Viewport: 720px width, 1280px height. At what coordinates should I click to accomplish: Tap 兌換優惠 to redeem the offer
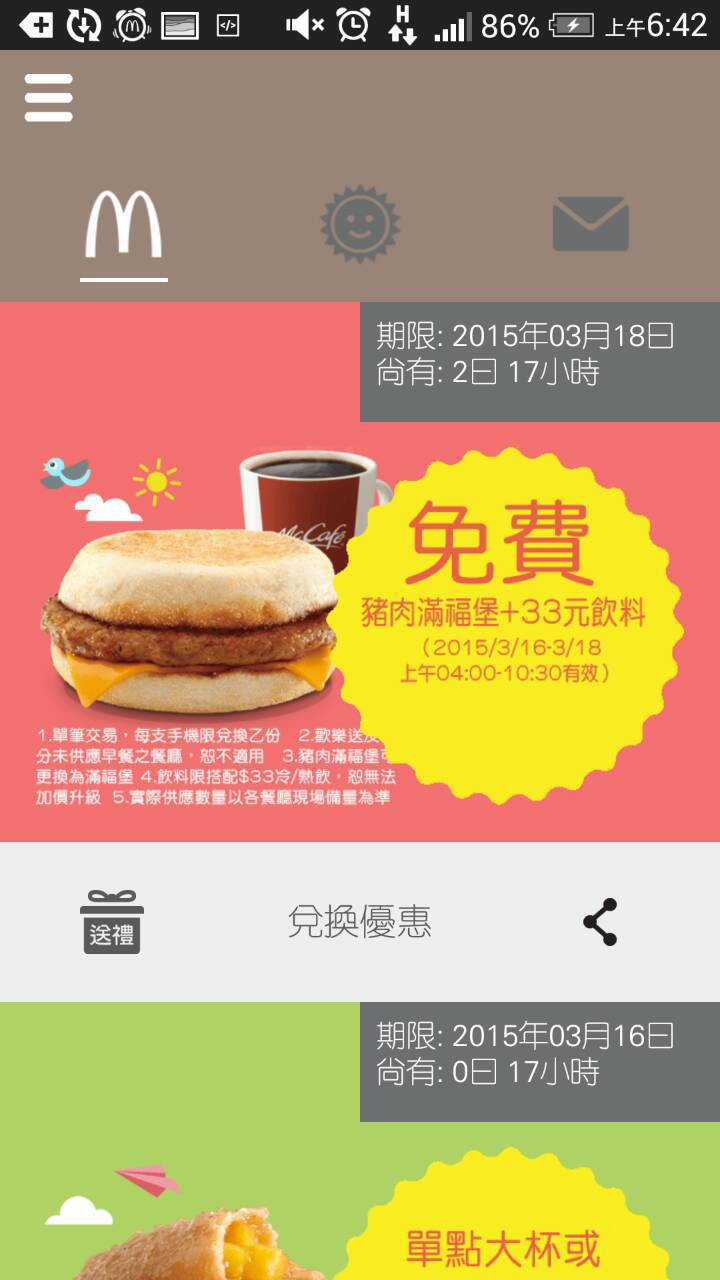360,922
